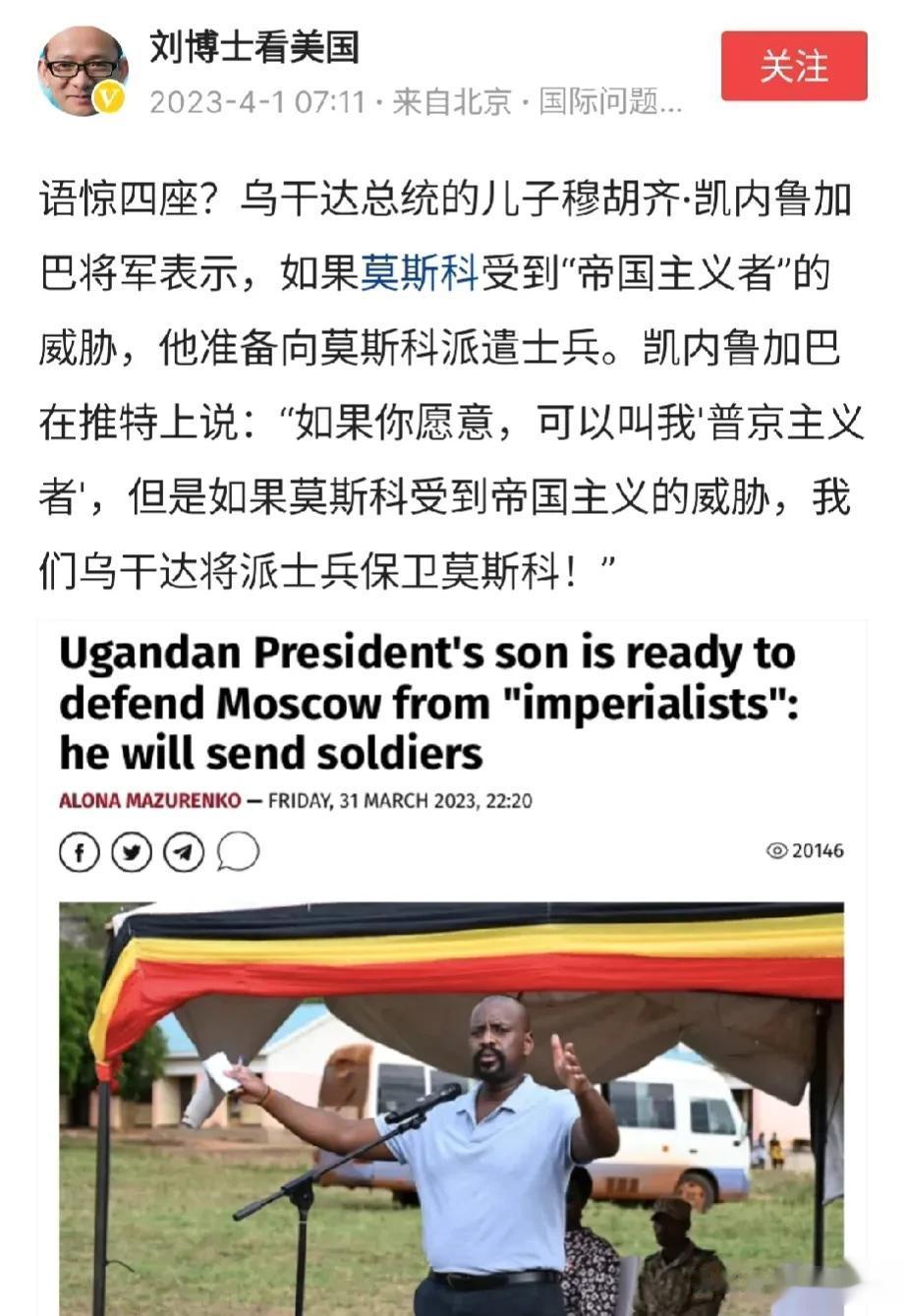
Task: View the attached Ugandan news article image
Action: pos(452,968)
